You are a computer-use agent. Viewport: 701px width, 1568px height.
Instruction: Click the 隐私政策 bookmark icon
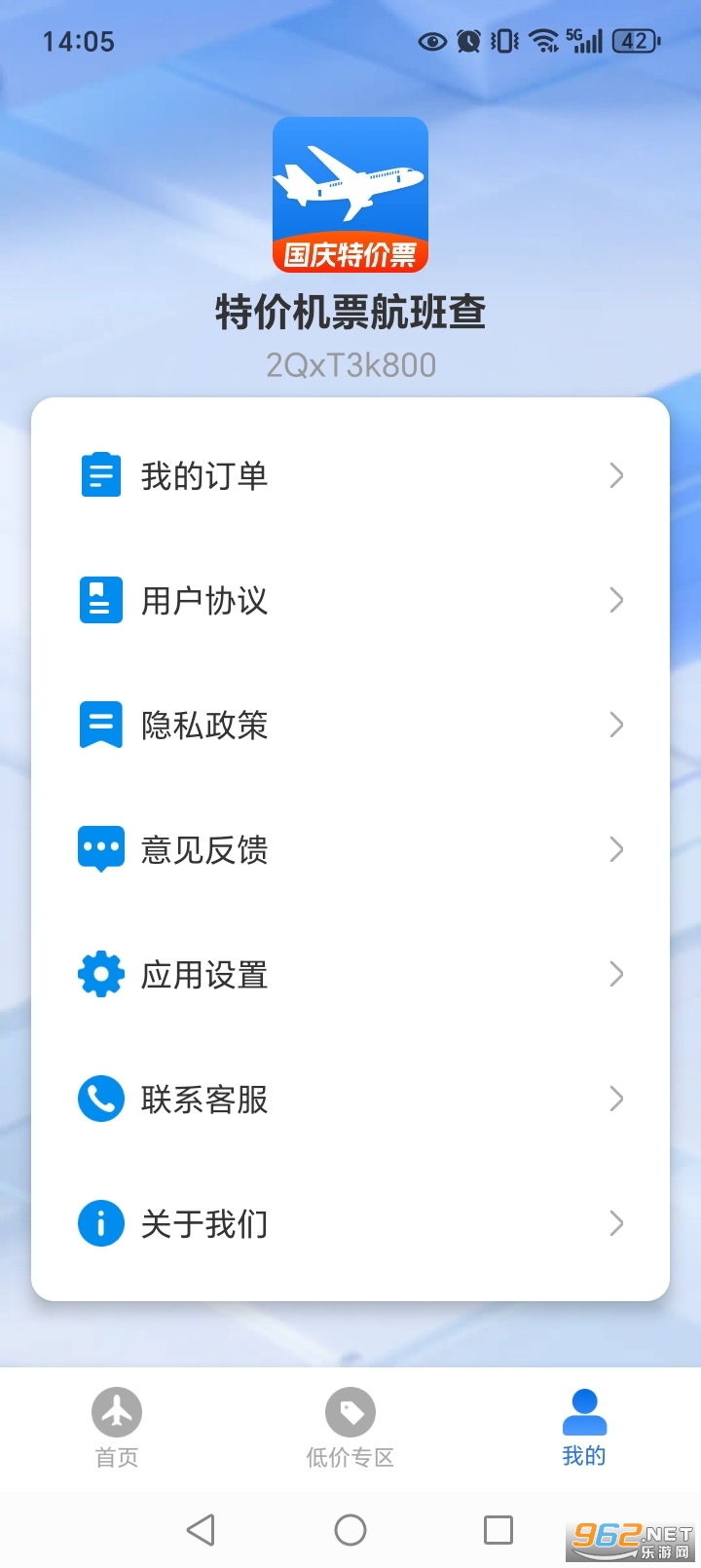(99, 725)
